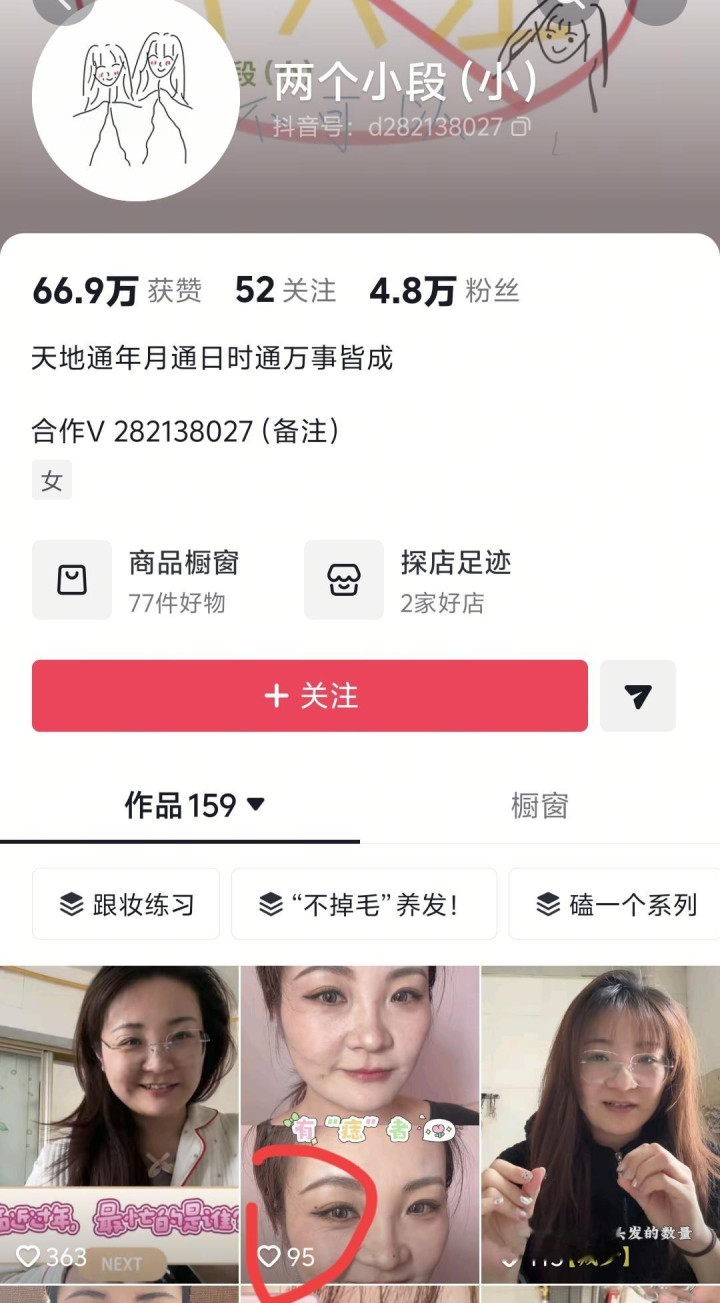720x1303 pixels.
Task: Open the profile avatar picture
Action: pos(135,98)
